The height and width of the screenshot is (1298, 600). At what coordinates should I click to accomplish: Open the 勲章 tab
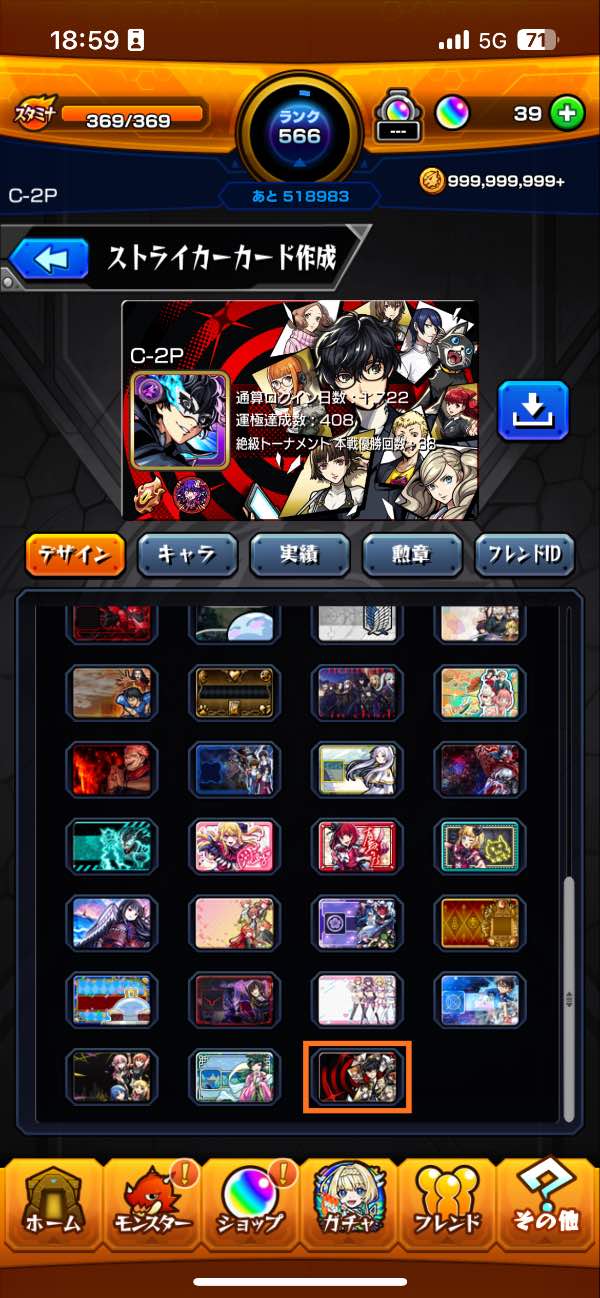click(412, 555)
